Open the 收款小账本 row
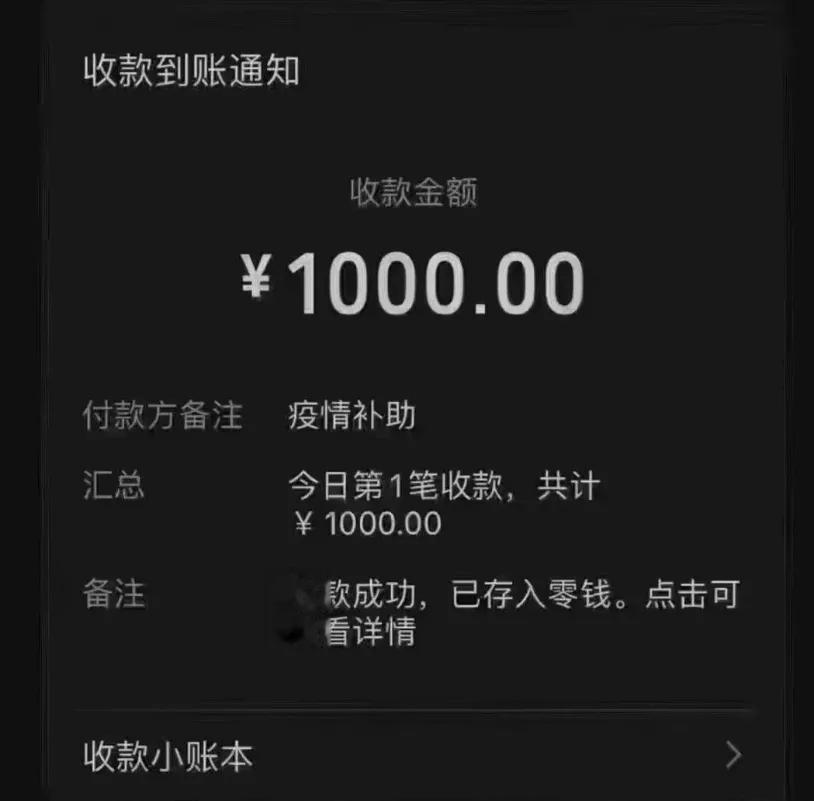Viewport: 814px width, 801px height. (x=410, y=756)
